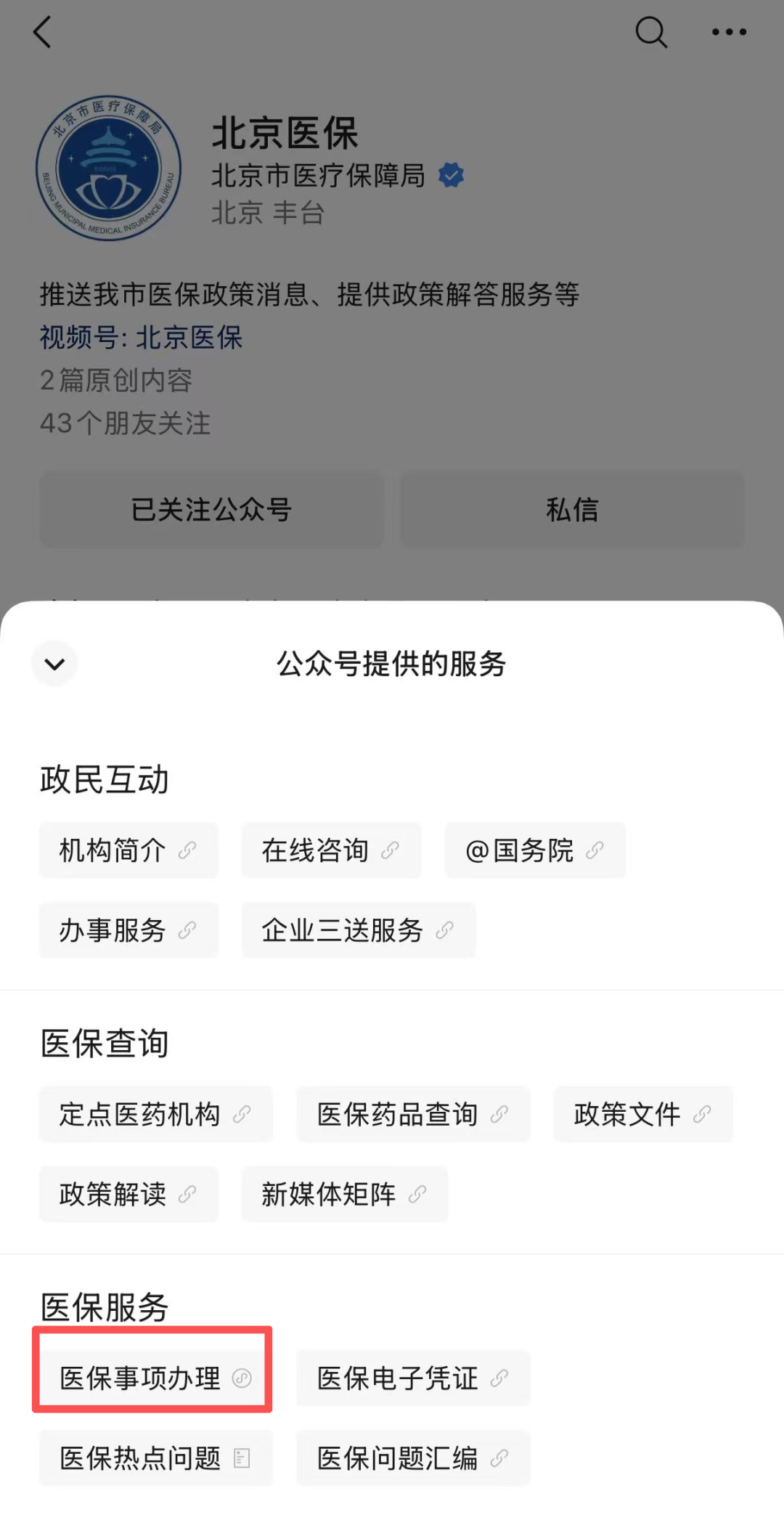Collapse the services sheet with down chevron
The image size is (784, 1528).
(x=54, y=663)
